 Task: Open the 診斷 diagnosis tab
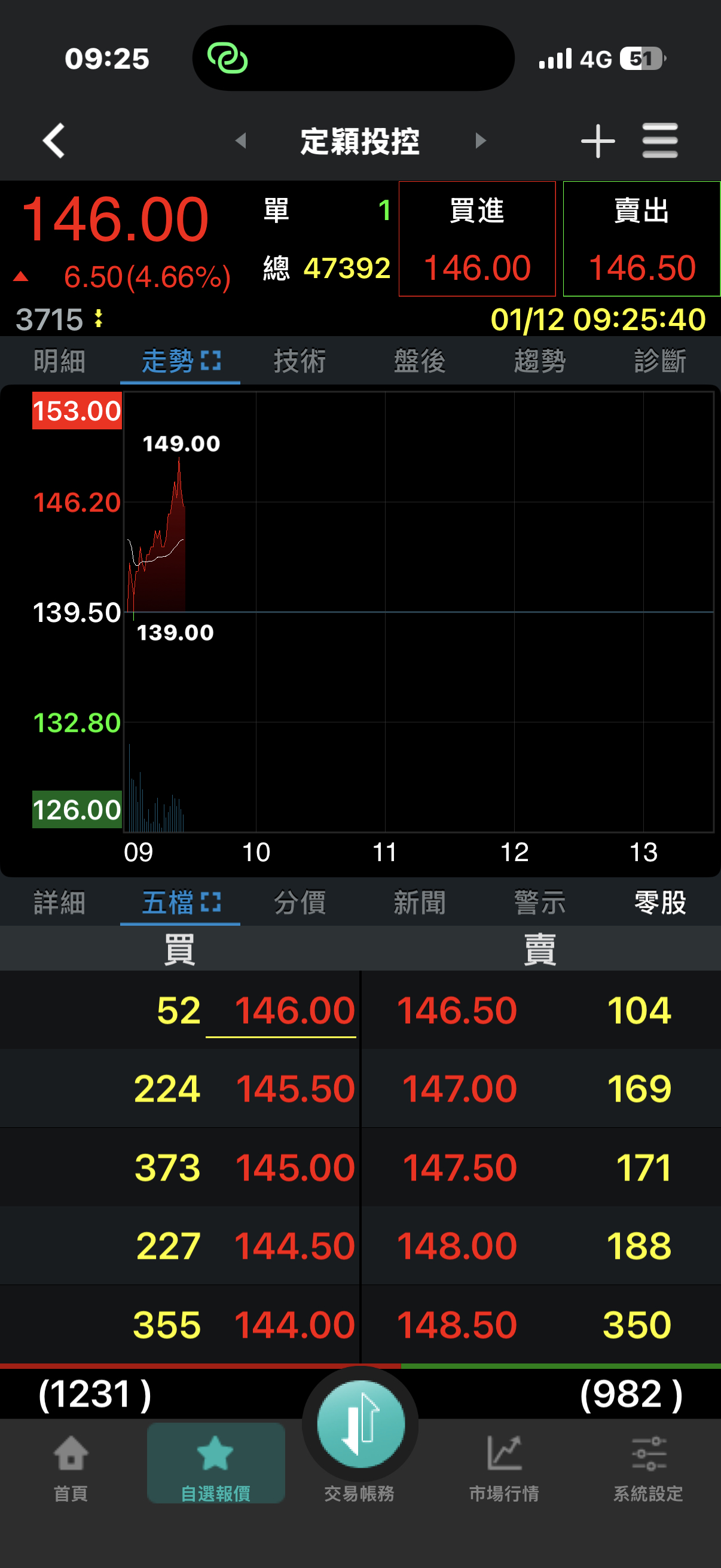[x=659, y=361]
